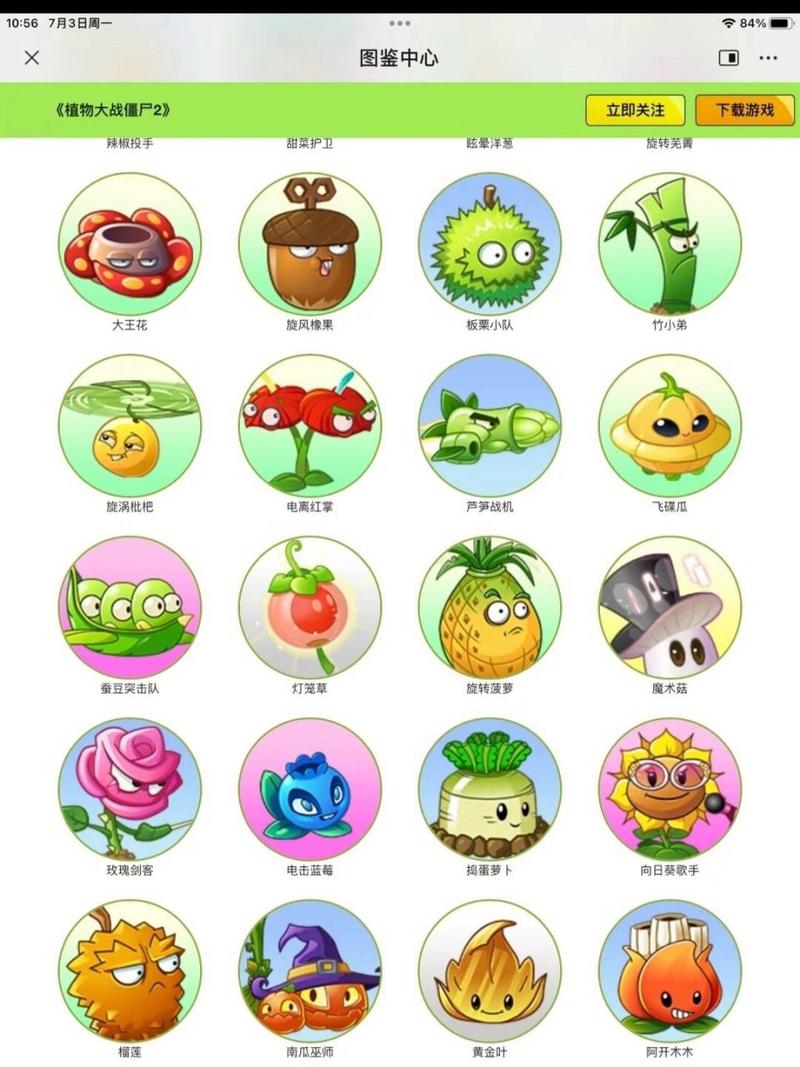Viewport: 800px width, 1067px height.
Task: Select the 旋风橡果 plant
Action: [x=310, y=244]
